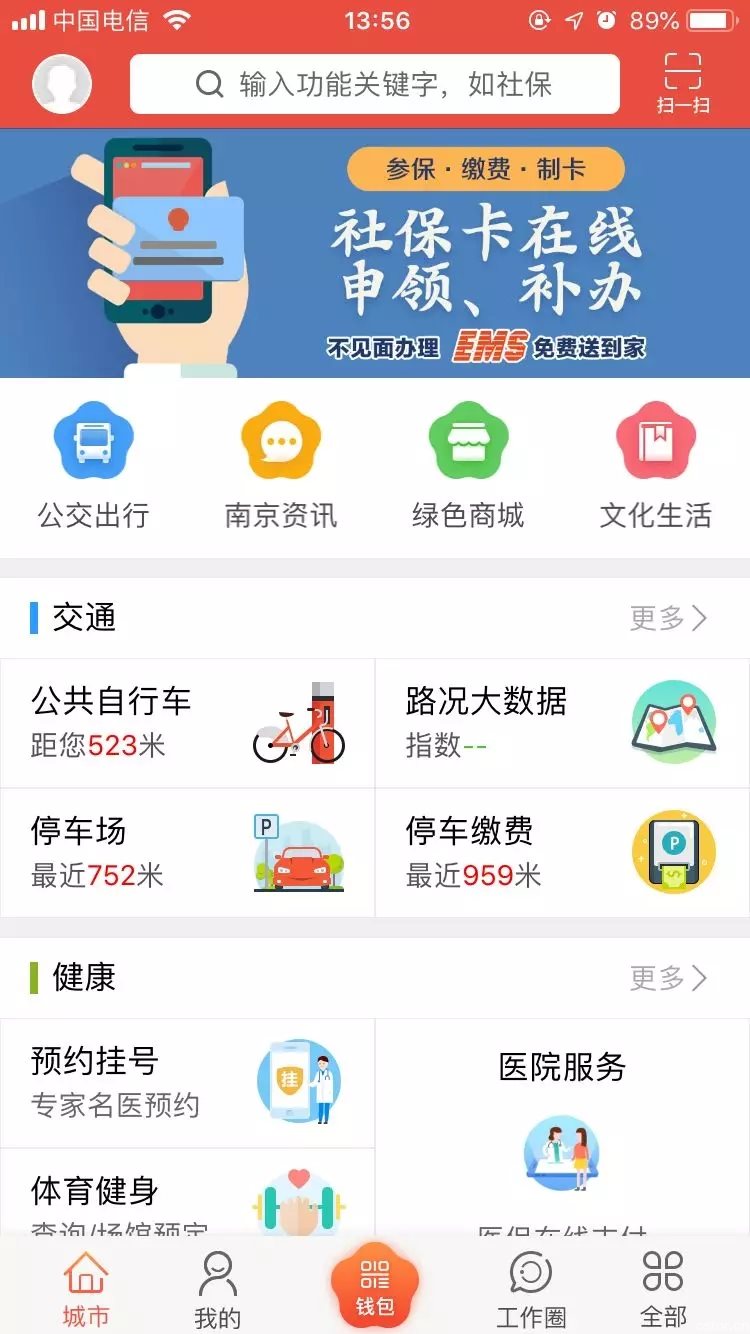Image resolution: width=750 pixels, height=1334 pixels.
Task: Switch to the 工作圈 tab
Action: coord(530,1290)
